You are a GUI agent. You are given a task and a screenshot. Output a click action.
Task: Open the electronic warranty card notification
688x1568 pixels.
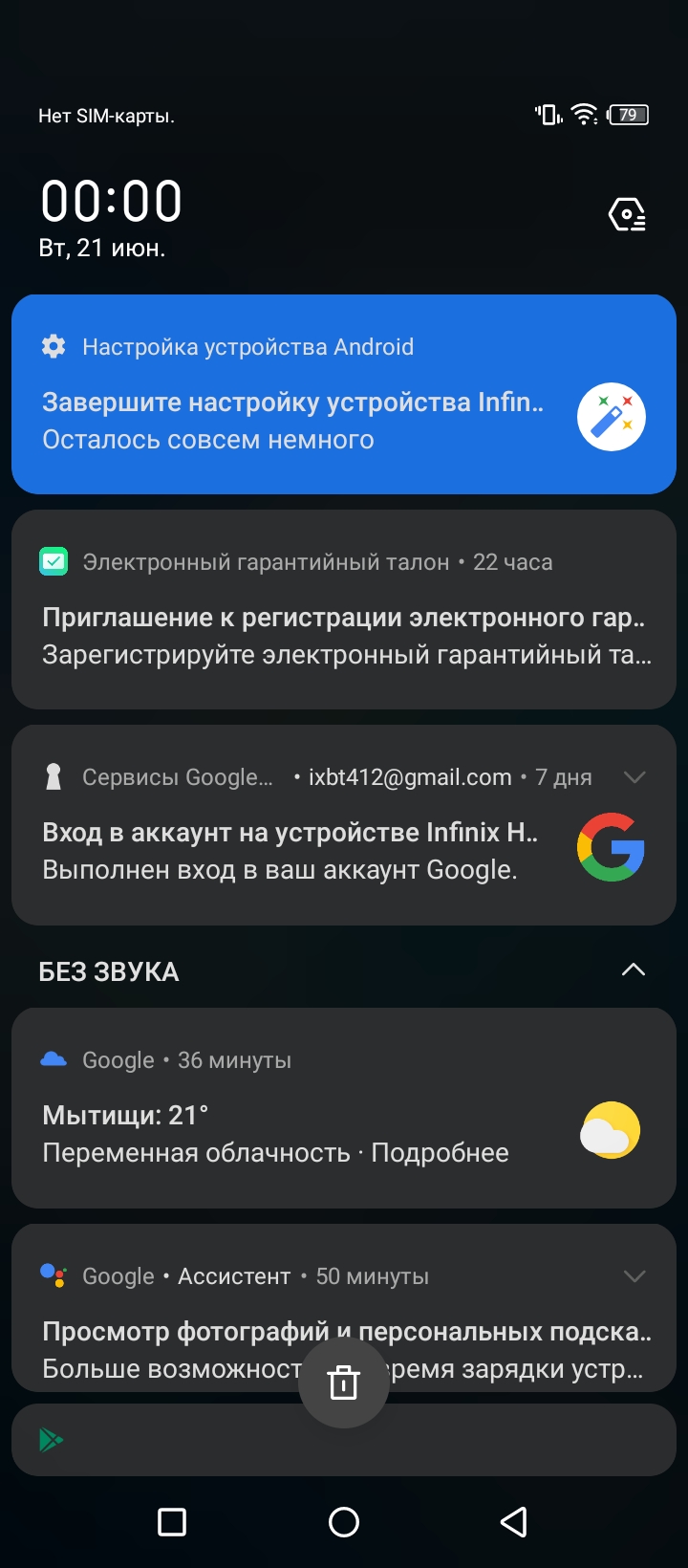coord(344,610)
